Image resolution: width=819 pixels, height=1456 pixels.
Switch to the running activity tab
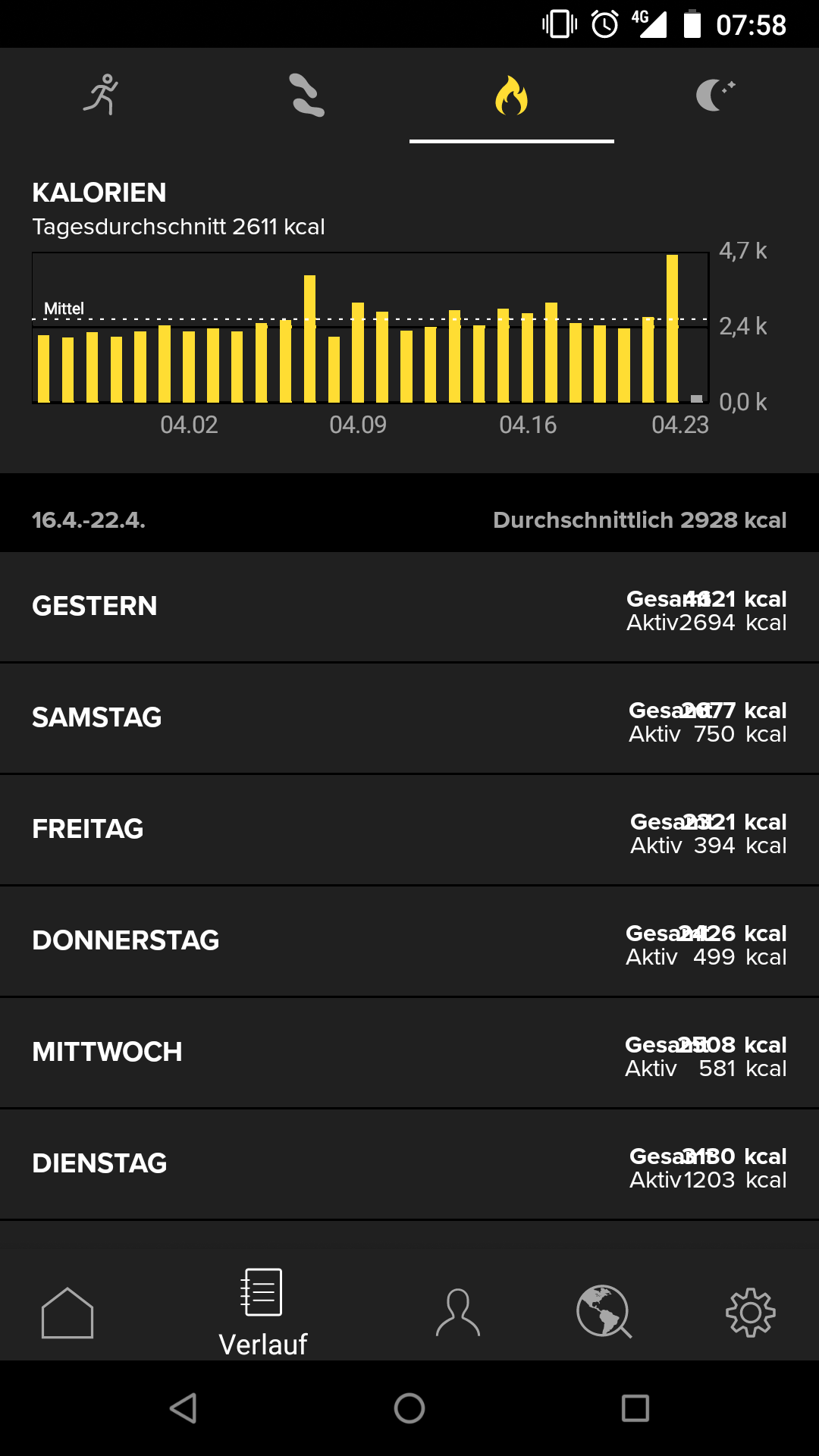102,95
